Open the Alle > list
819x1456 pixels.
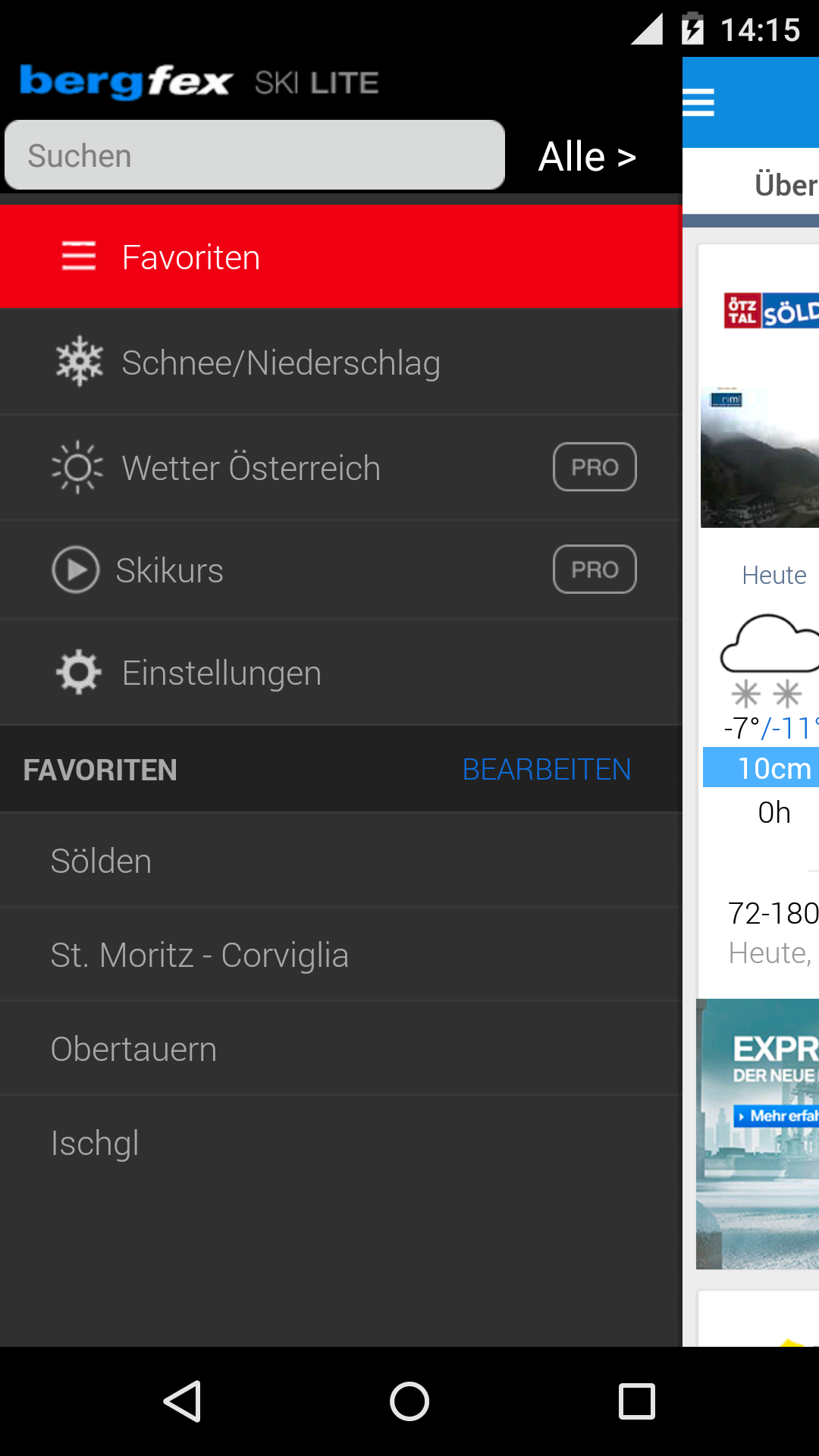(587, 156)
